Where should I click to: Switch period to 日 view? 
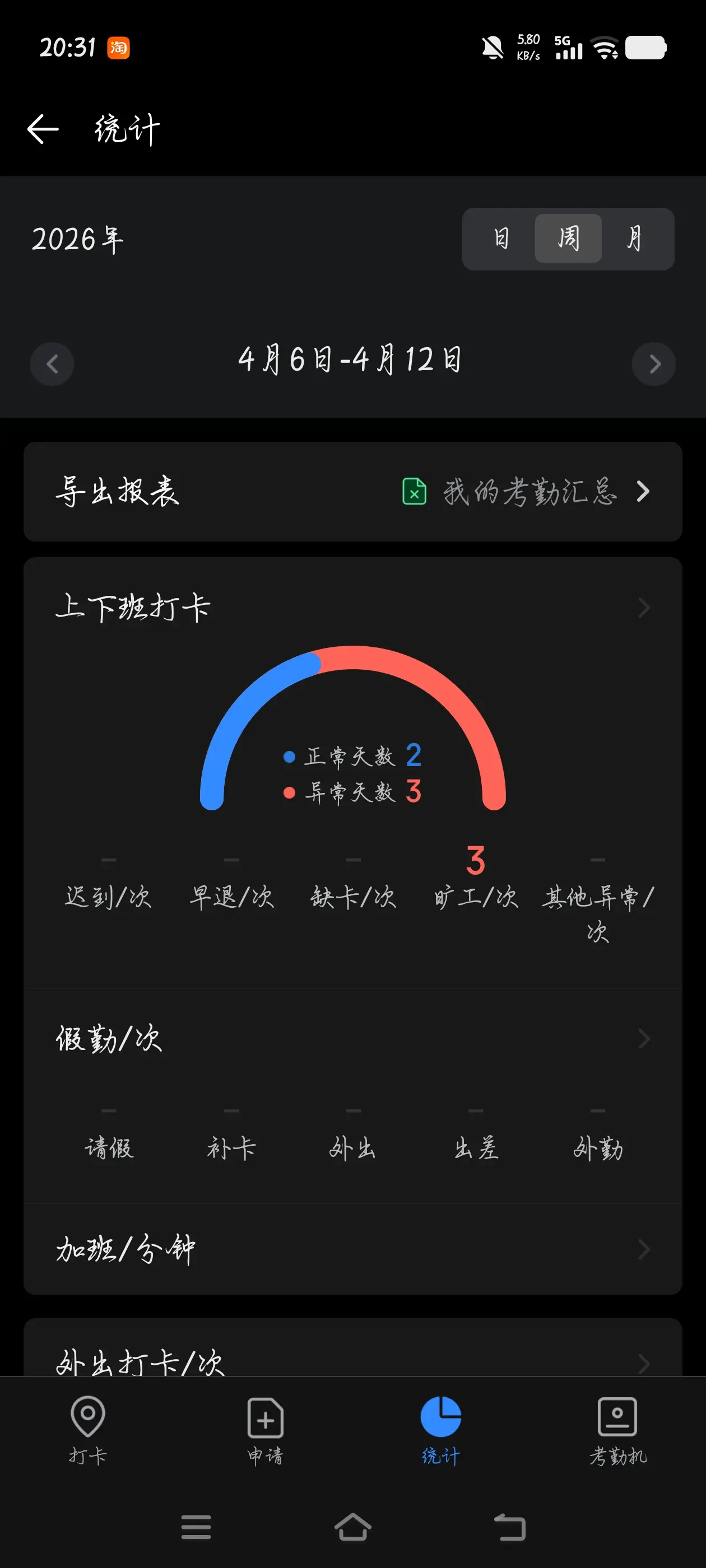coord(501,239)
